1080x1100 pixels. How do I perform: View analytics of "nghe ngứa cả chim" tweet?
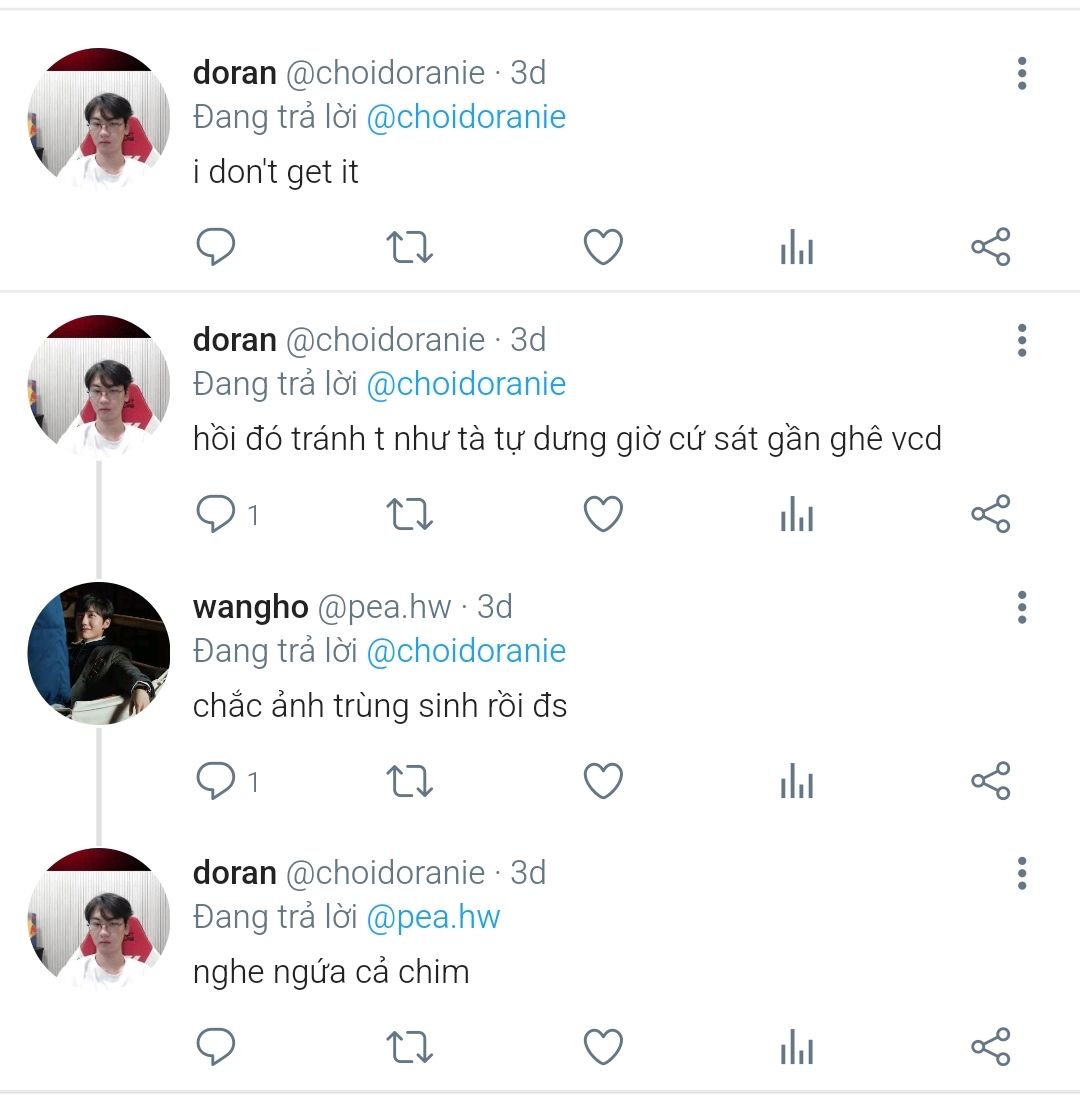coord(797,1047)
